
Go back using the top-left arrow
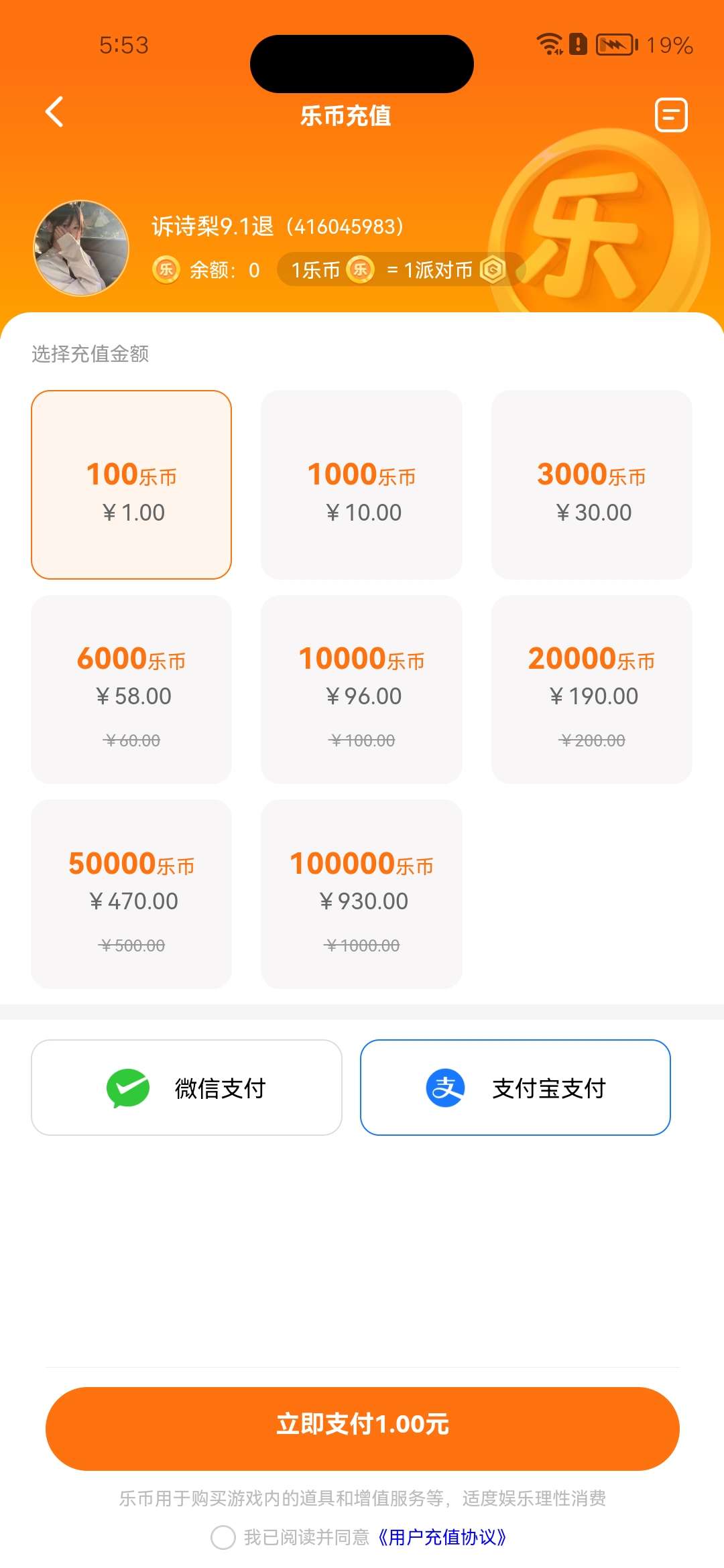coord(54,112)
